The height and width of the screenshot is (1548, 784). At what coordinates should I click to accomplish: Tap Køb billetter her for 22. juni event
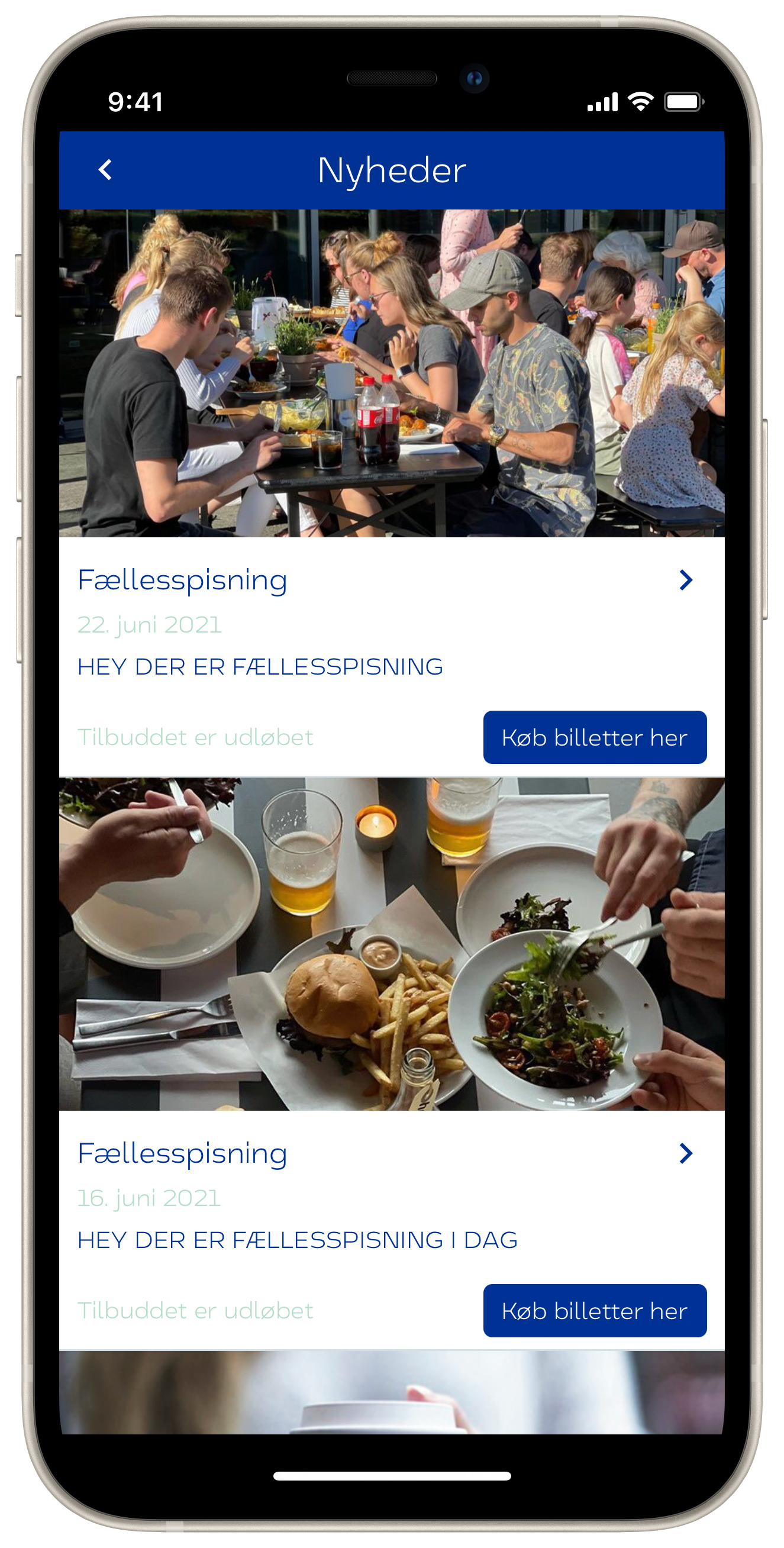(x=594, y=737)
